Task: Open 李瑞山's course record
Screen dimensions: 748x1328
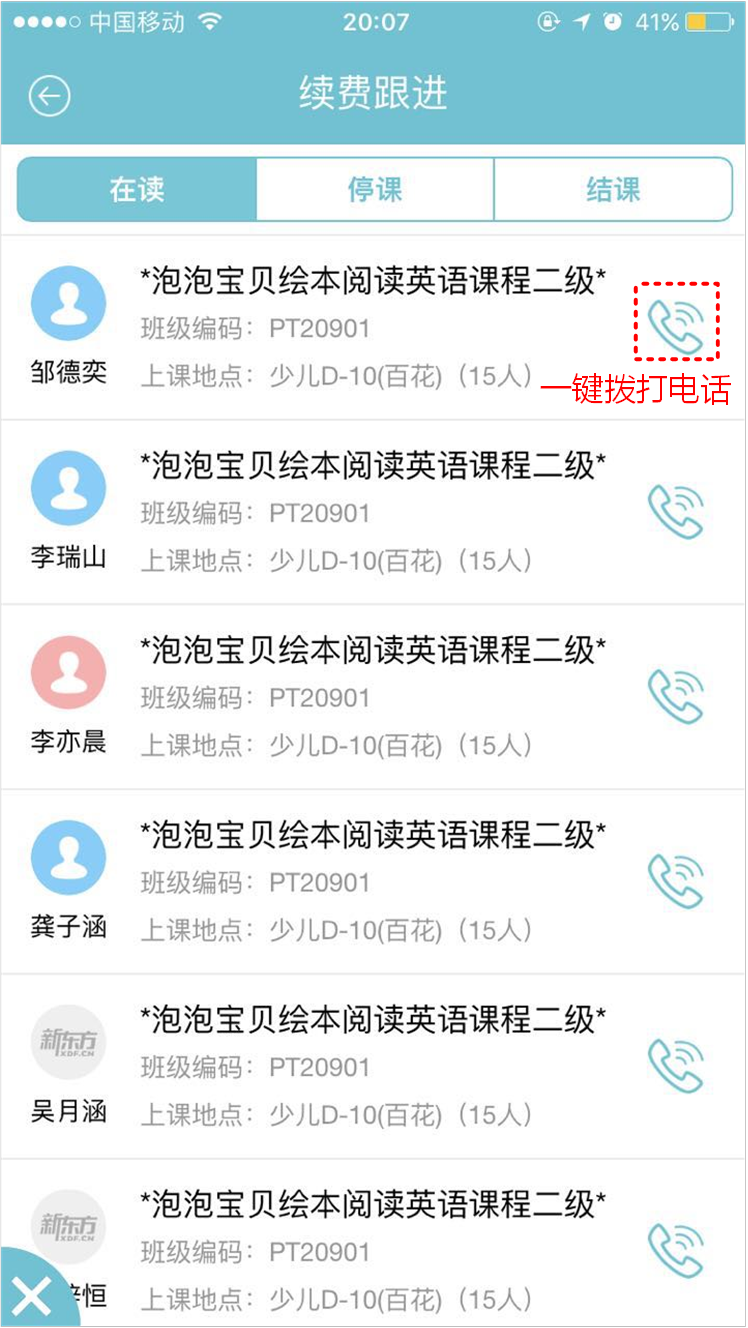Action: pyautogui.click(x=372, y=513)
